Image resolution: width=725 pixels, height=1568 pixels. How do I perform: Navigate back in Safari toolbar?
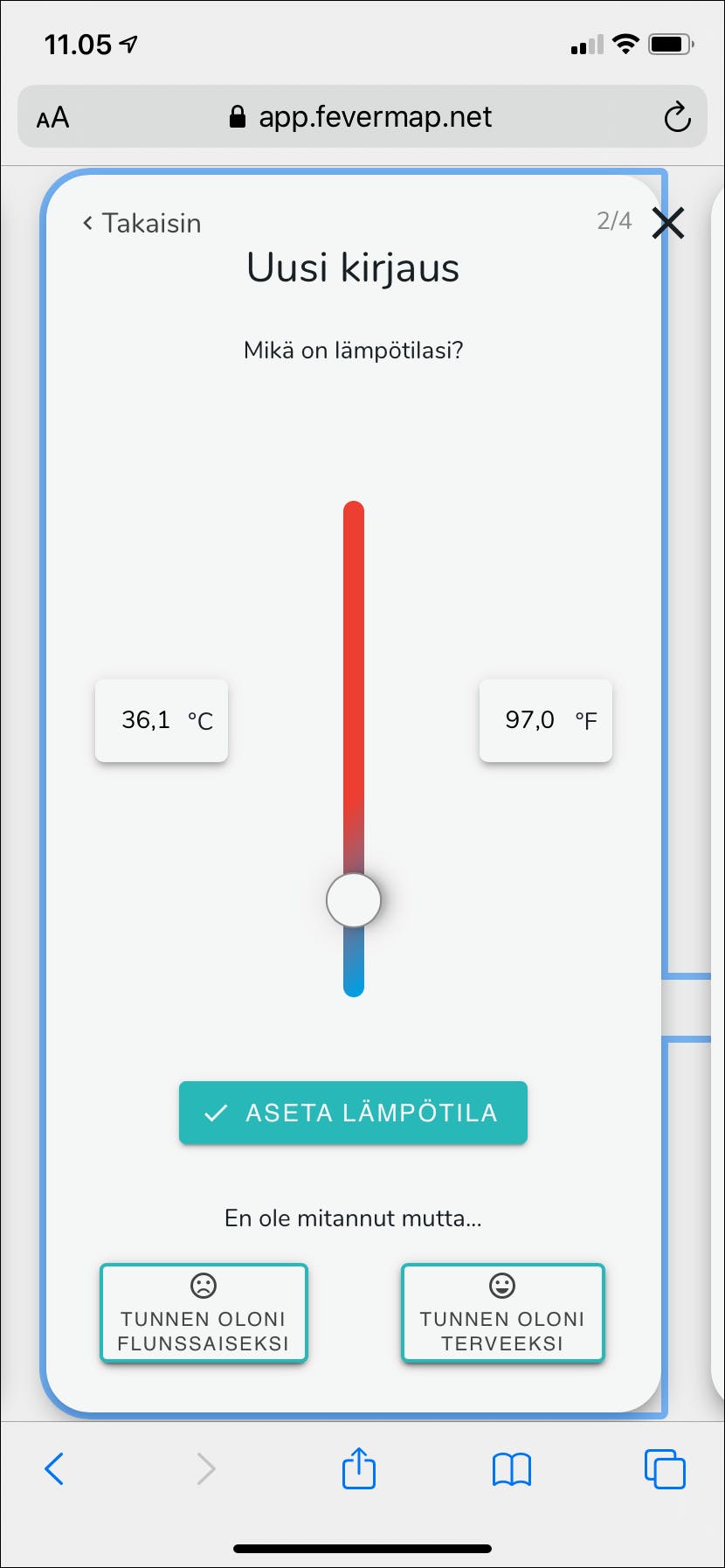54,1468
